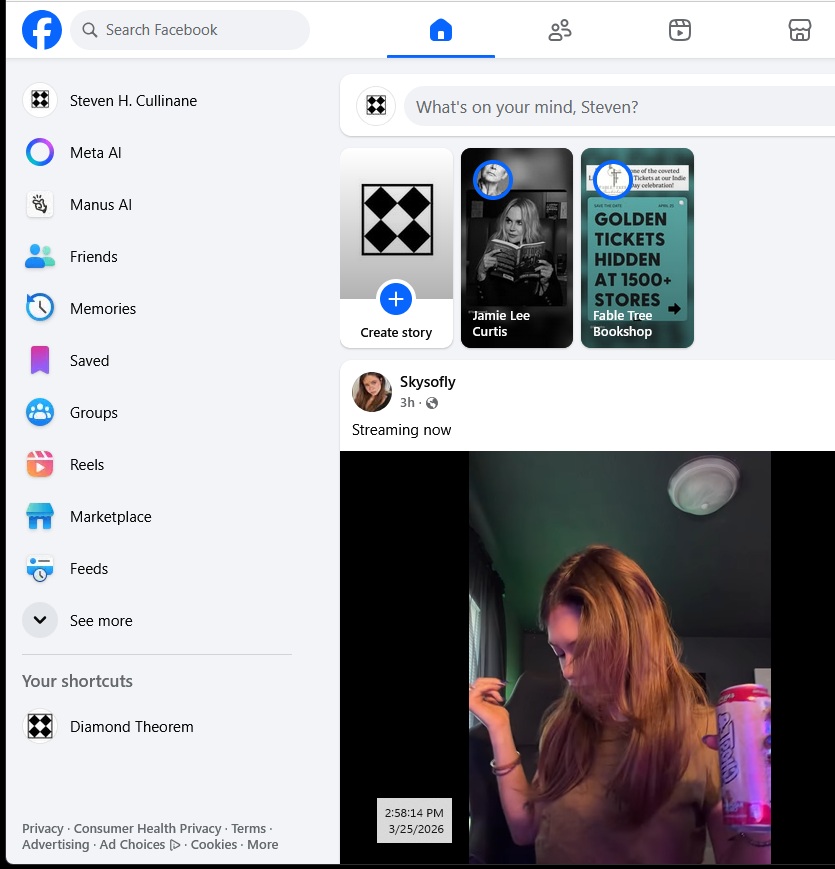The width and height of the screenshot is (835, 869).
Task: Open Meta AI from the sidebar
Action: (x=95, y=153)
